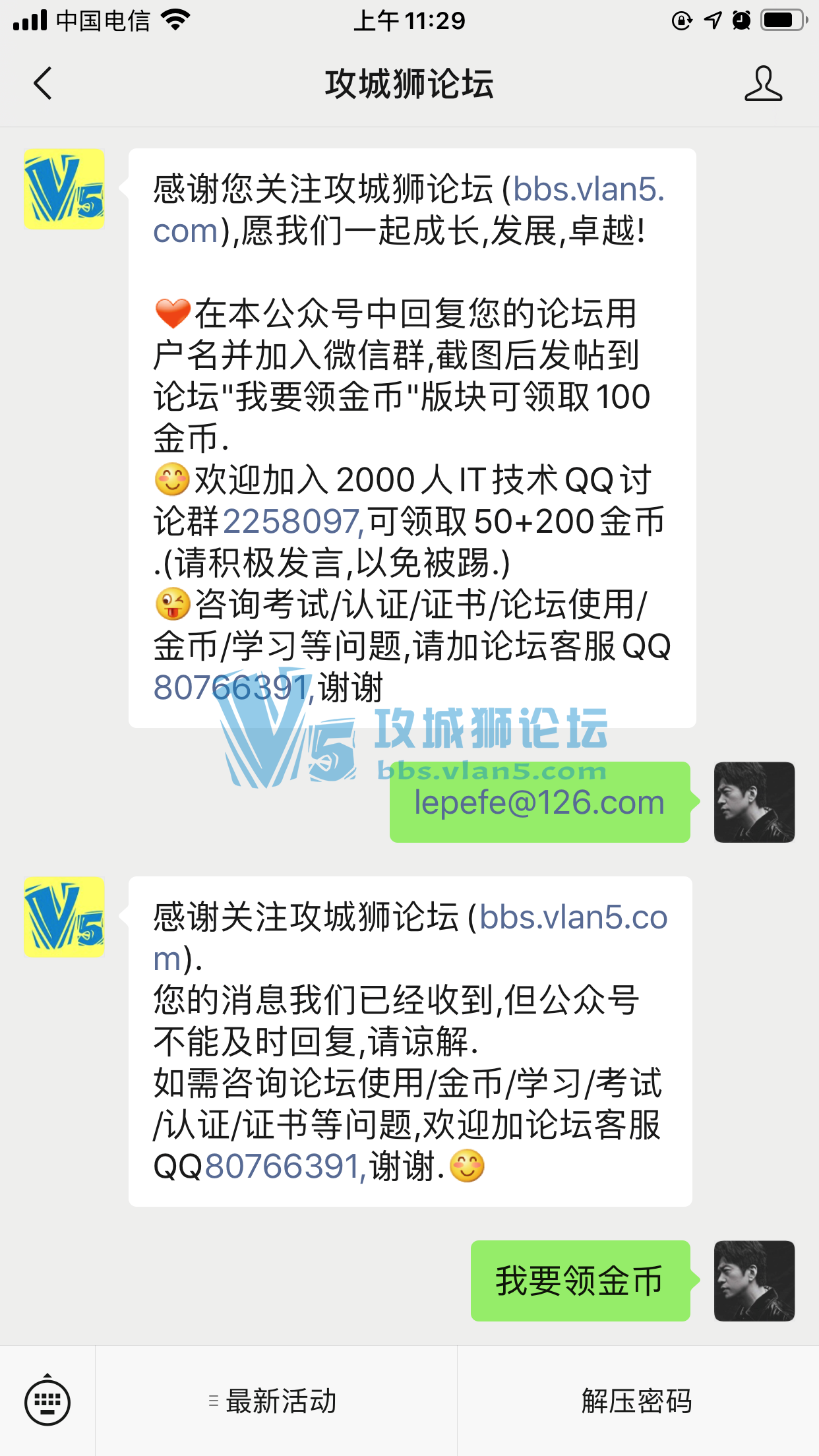Tap customer service QQ 80766391 in first message
This screenshot has width=819, height=1456.
pyautogui.click(x=231, y=688)
